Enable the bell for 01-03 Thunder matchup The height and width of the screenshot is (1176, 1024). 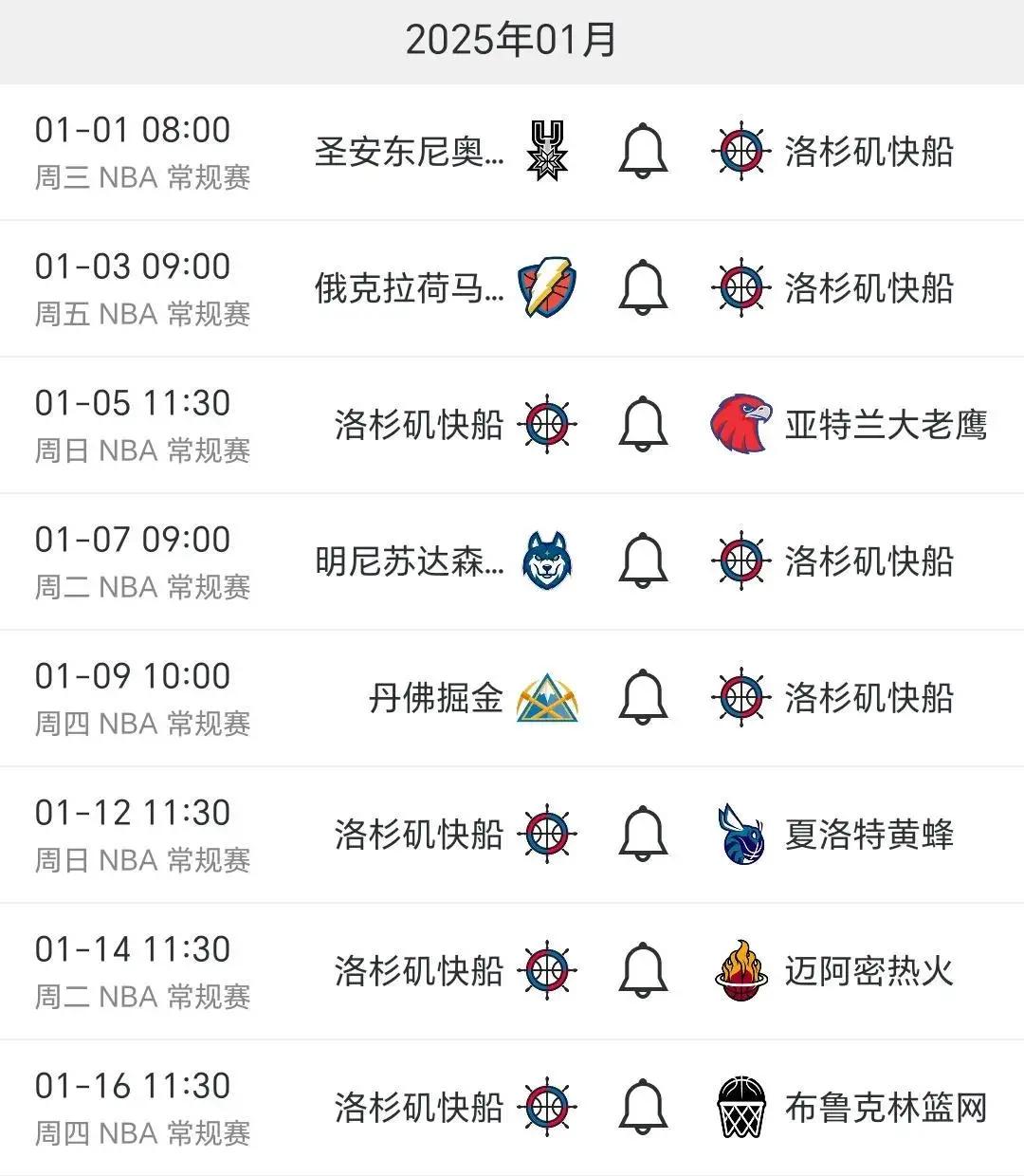(x=643, y=287)
